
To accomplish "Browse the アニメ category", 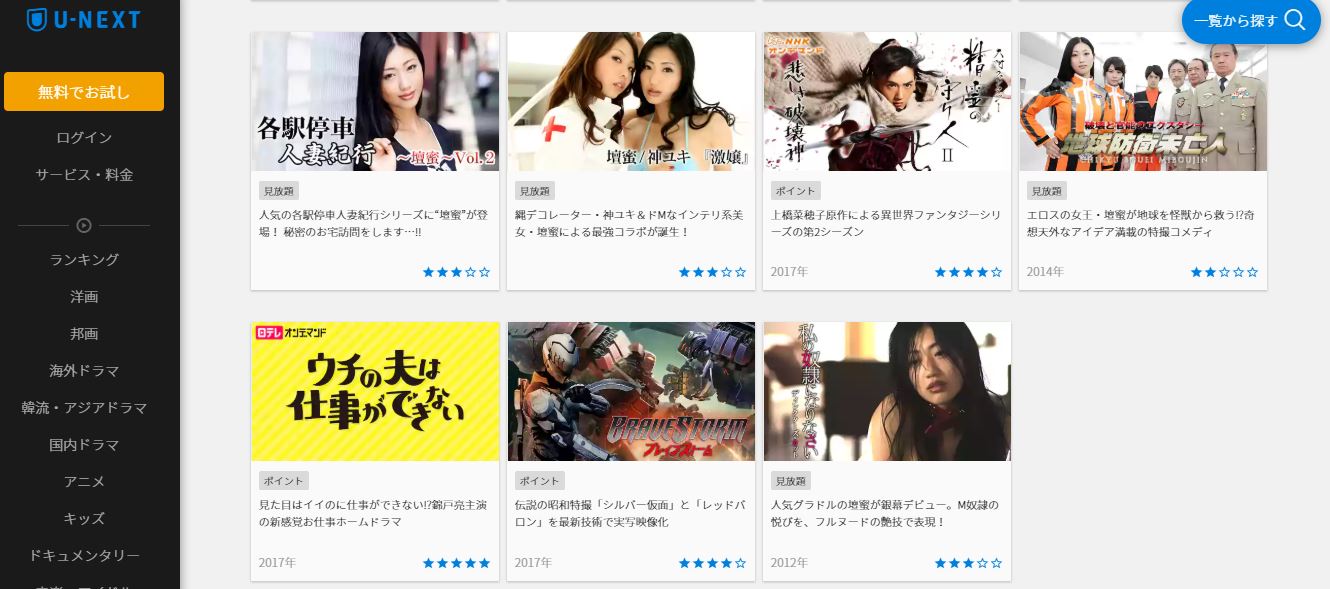I will (84, 481).
